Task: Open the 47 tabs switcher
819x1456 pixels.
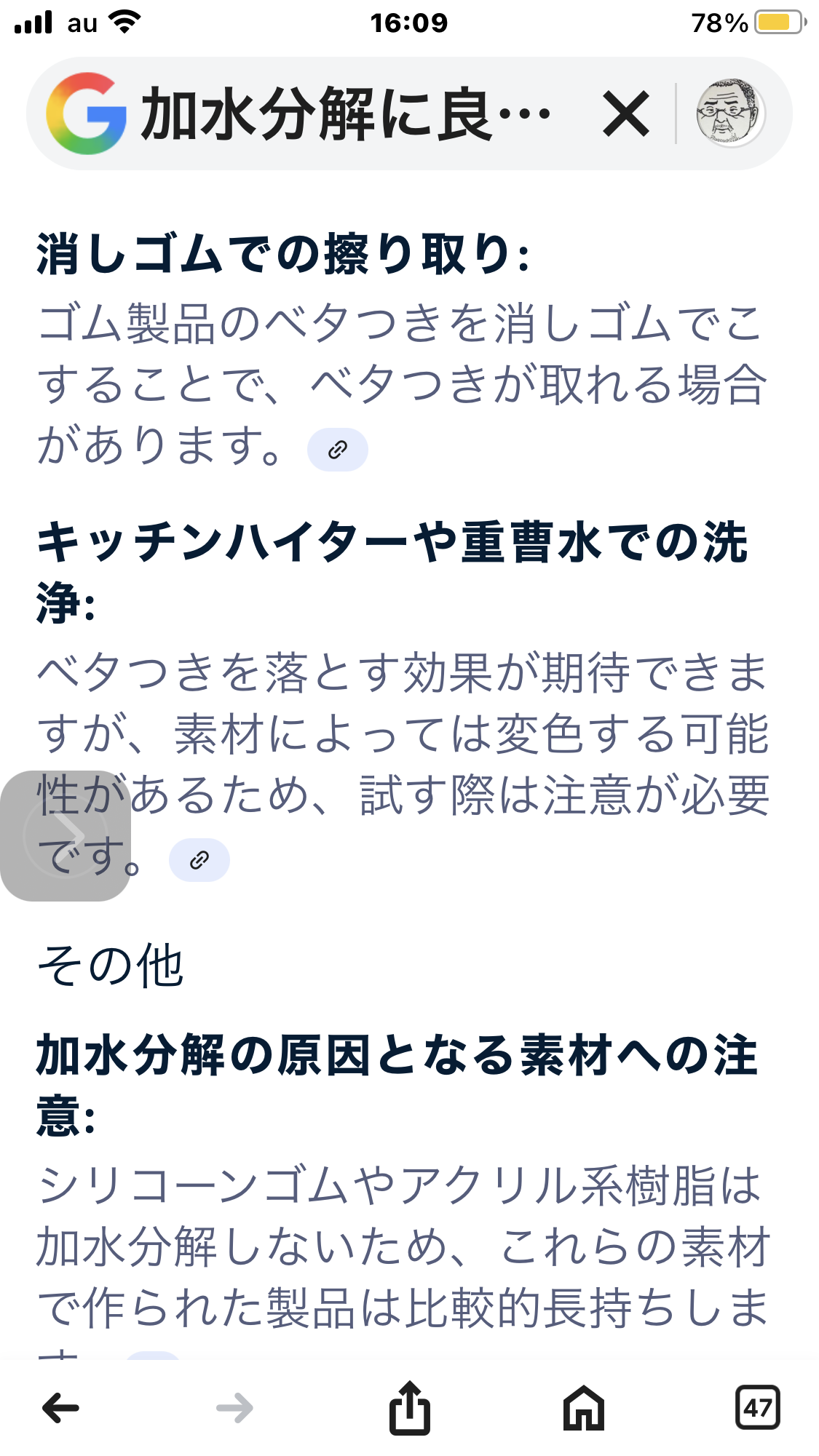Action: pos(757,1407)
